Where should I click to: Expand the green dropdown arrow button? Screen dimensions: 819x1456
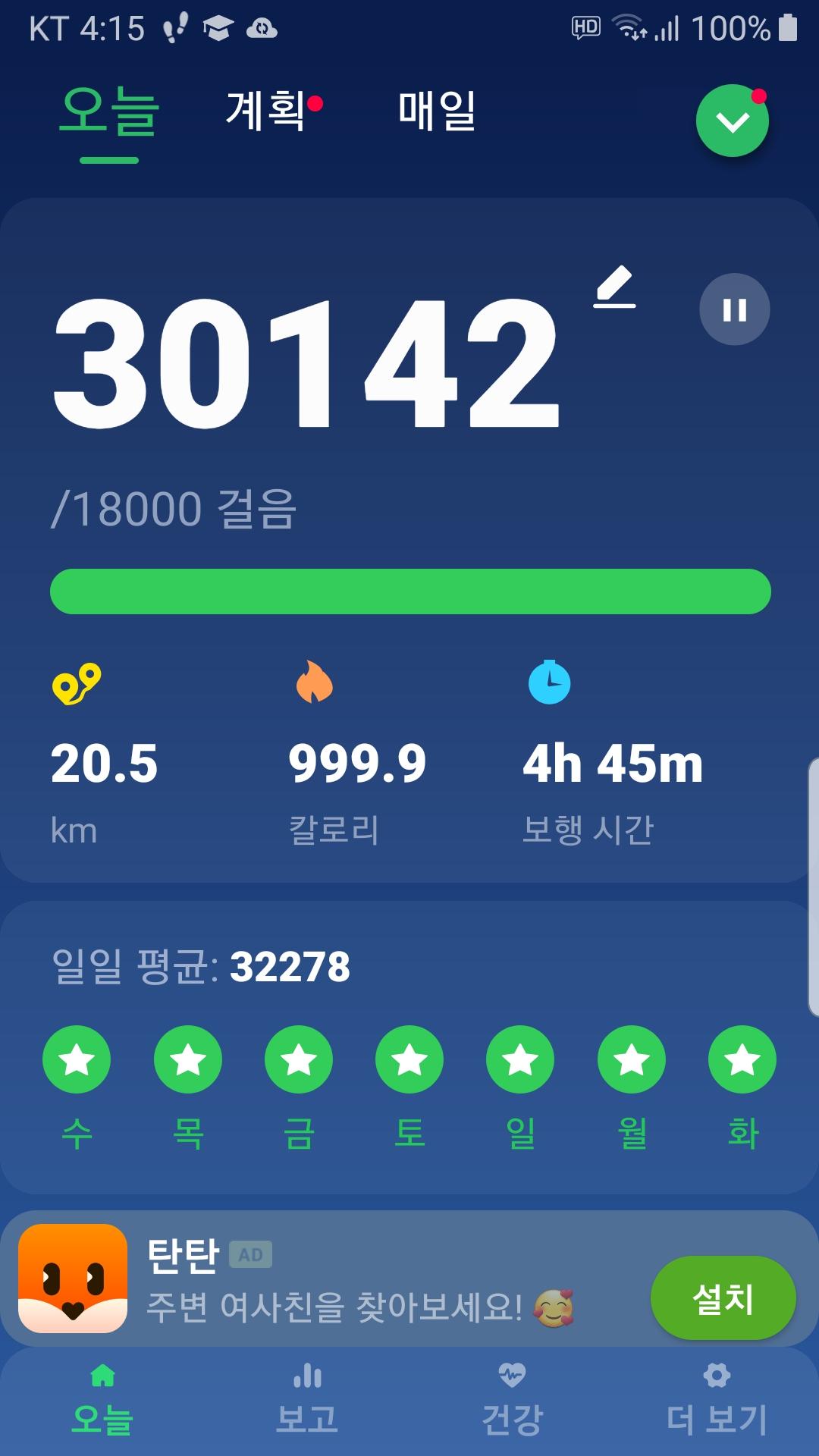[x=732, y=121]
